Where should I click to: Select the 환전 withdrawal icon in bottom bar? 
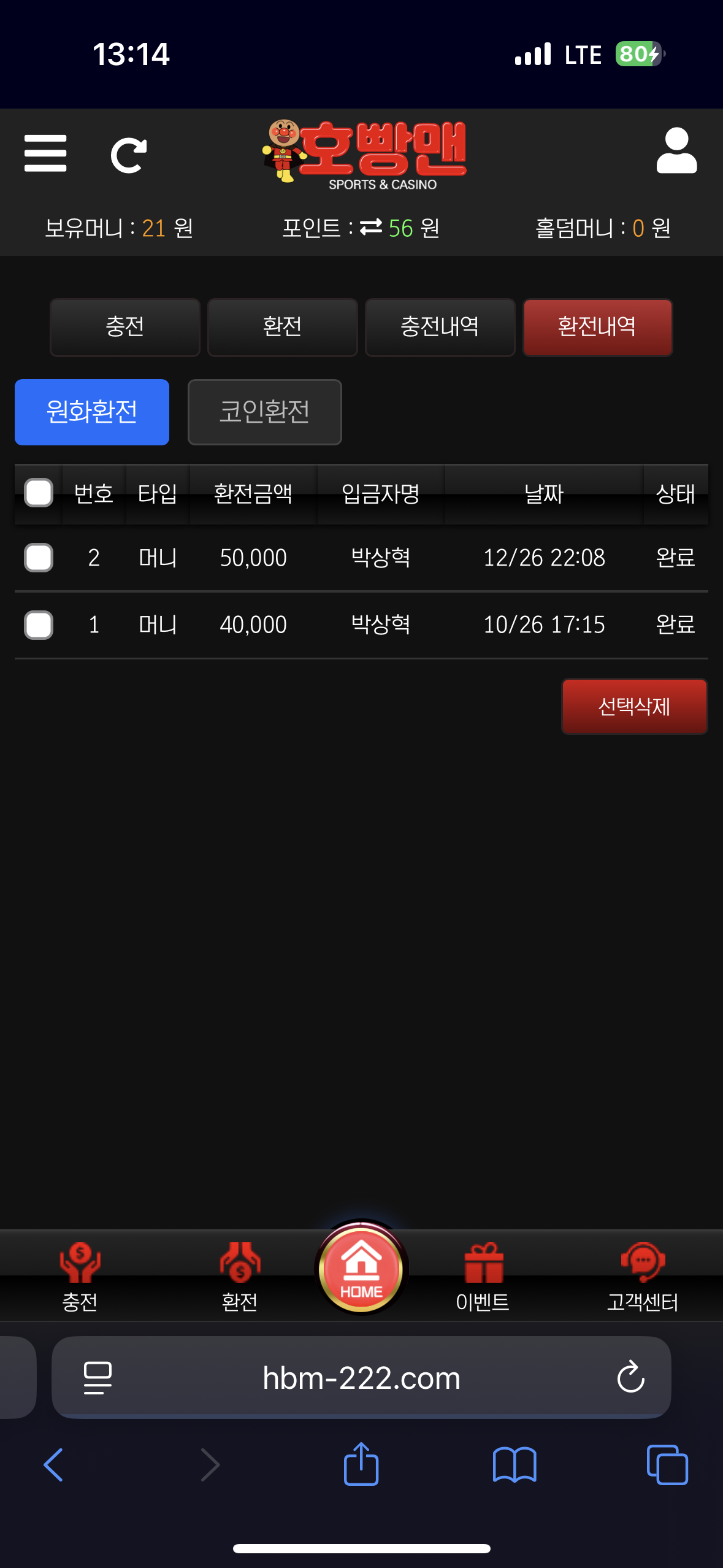[x=240, y=1274]
